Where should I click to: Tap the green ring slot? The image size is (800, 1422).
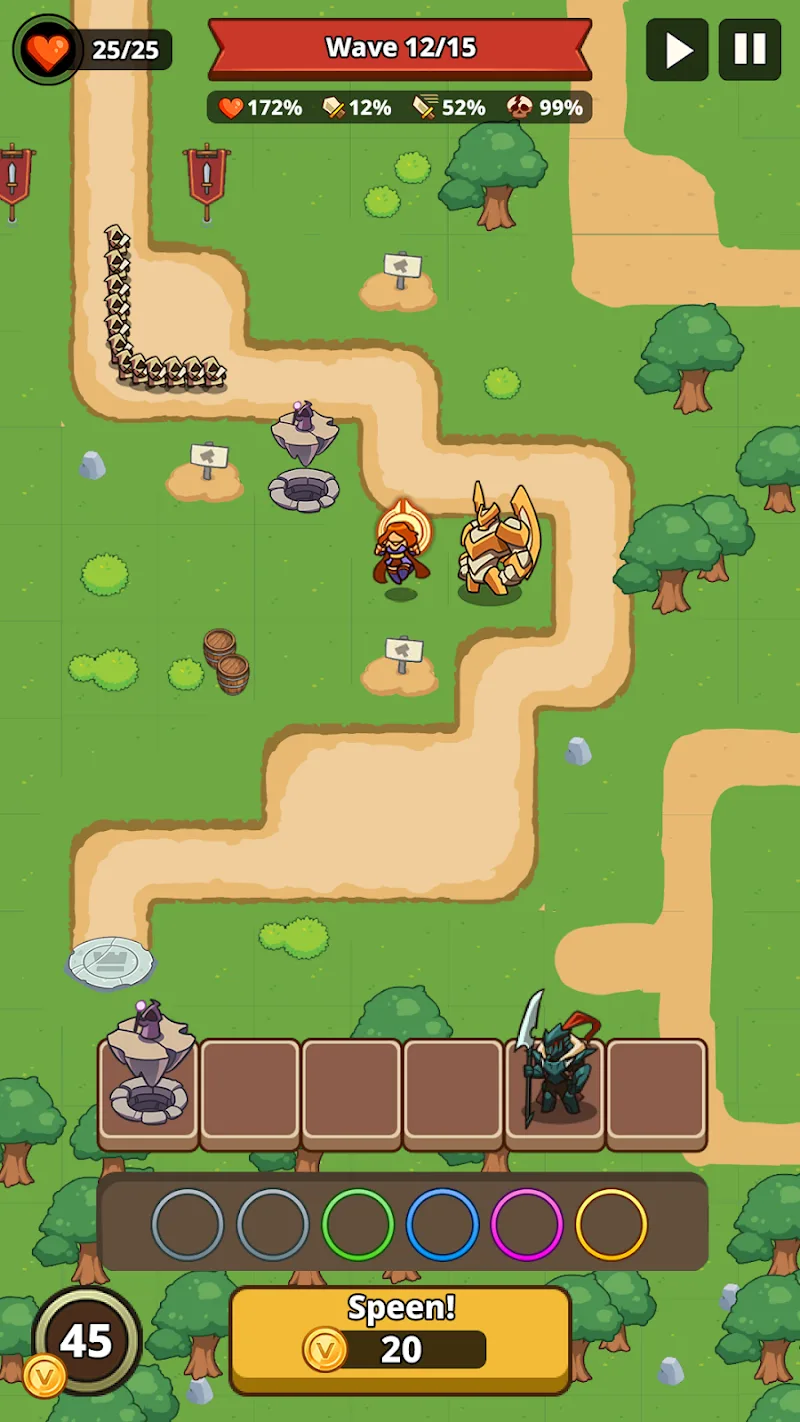[358, 1224]
